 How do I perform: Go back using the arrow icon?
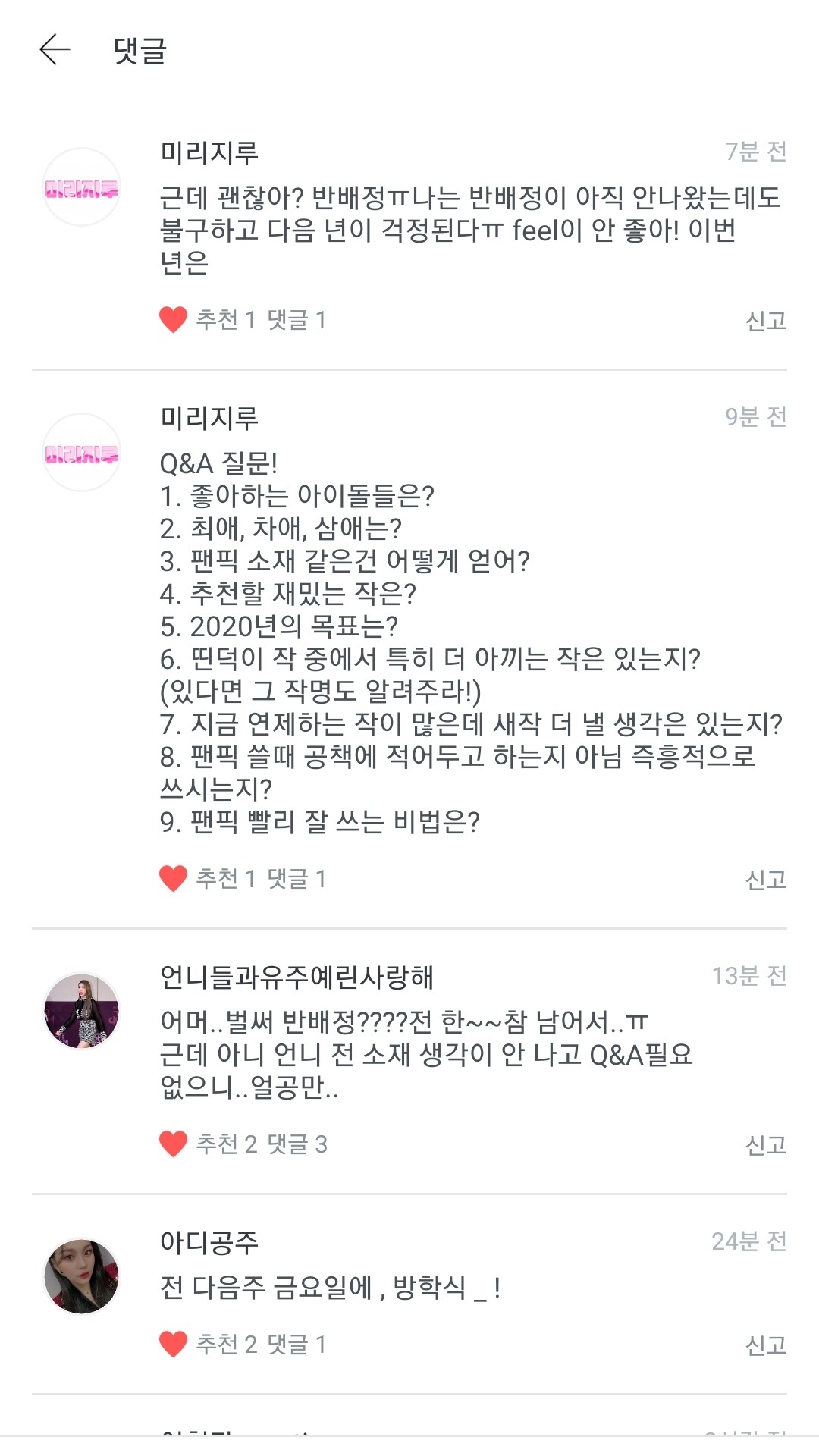(x=55, y=50)
